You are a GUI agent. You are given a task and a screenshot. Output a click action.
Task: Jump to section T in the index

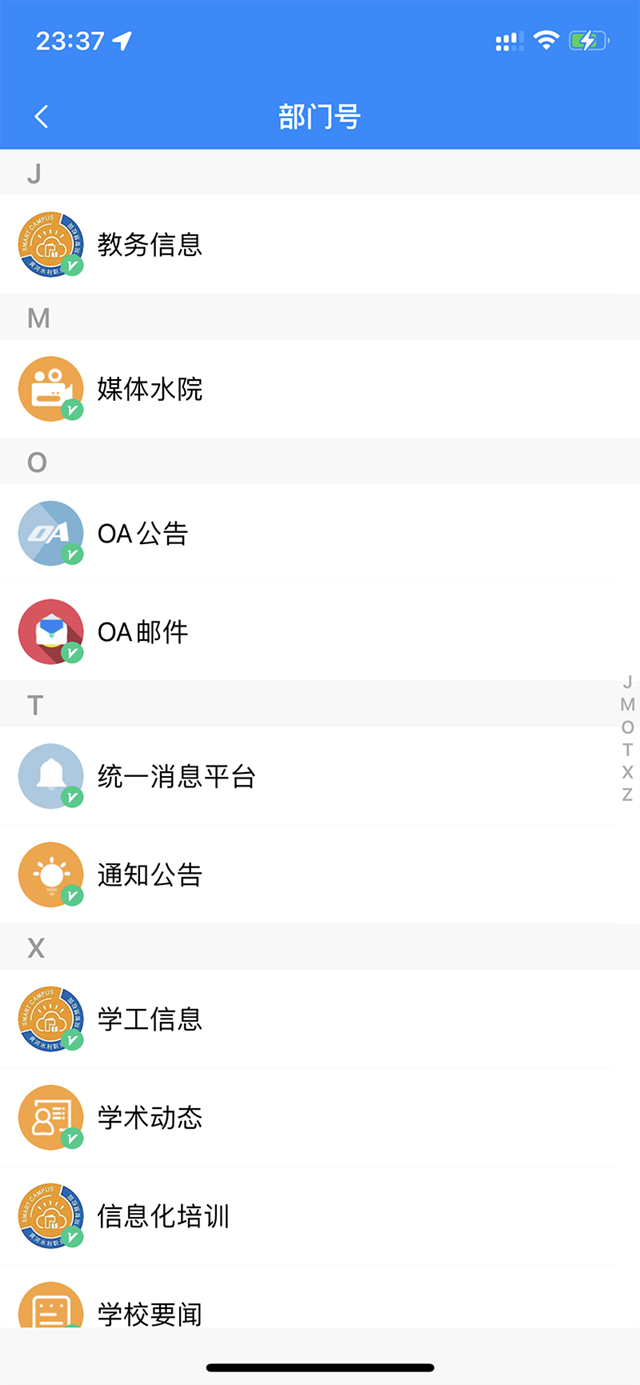coord(628,750)
